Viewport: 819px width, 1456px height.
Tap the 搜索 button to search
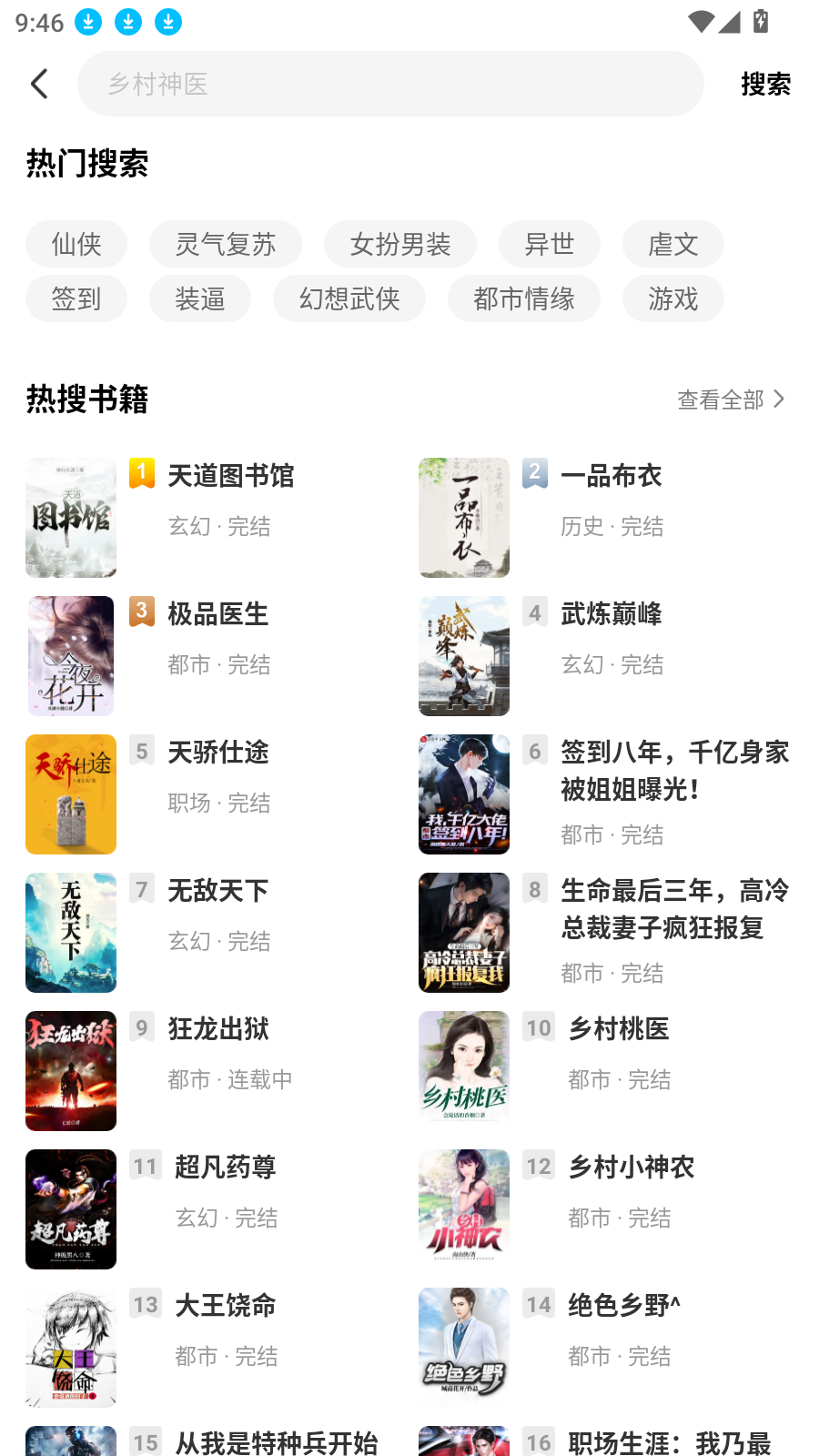click(x=764, y=83)
